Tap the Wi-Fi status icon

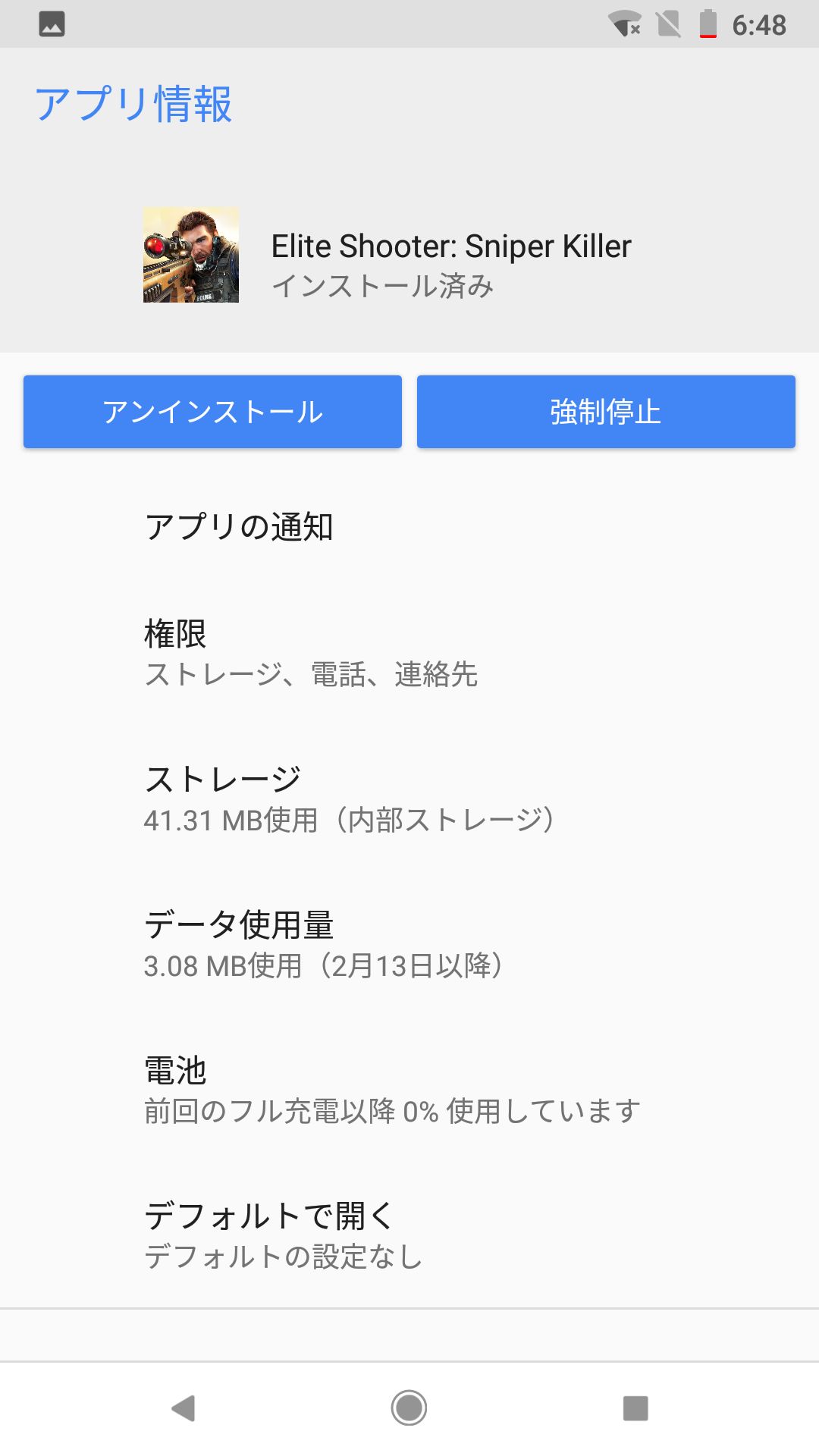tap(623, 25)
